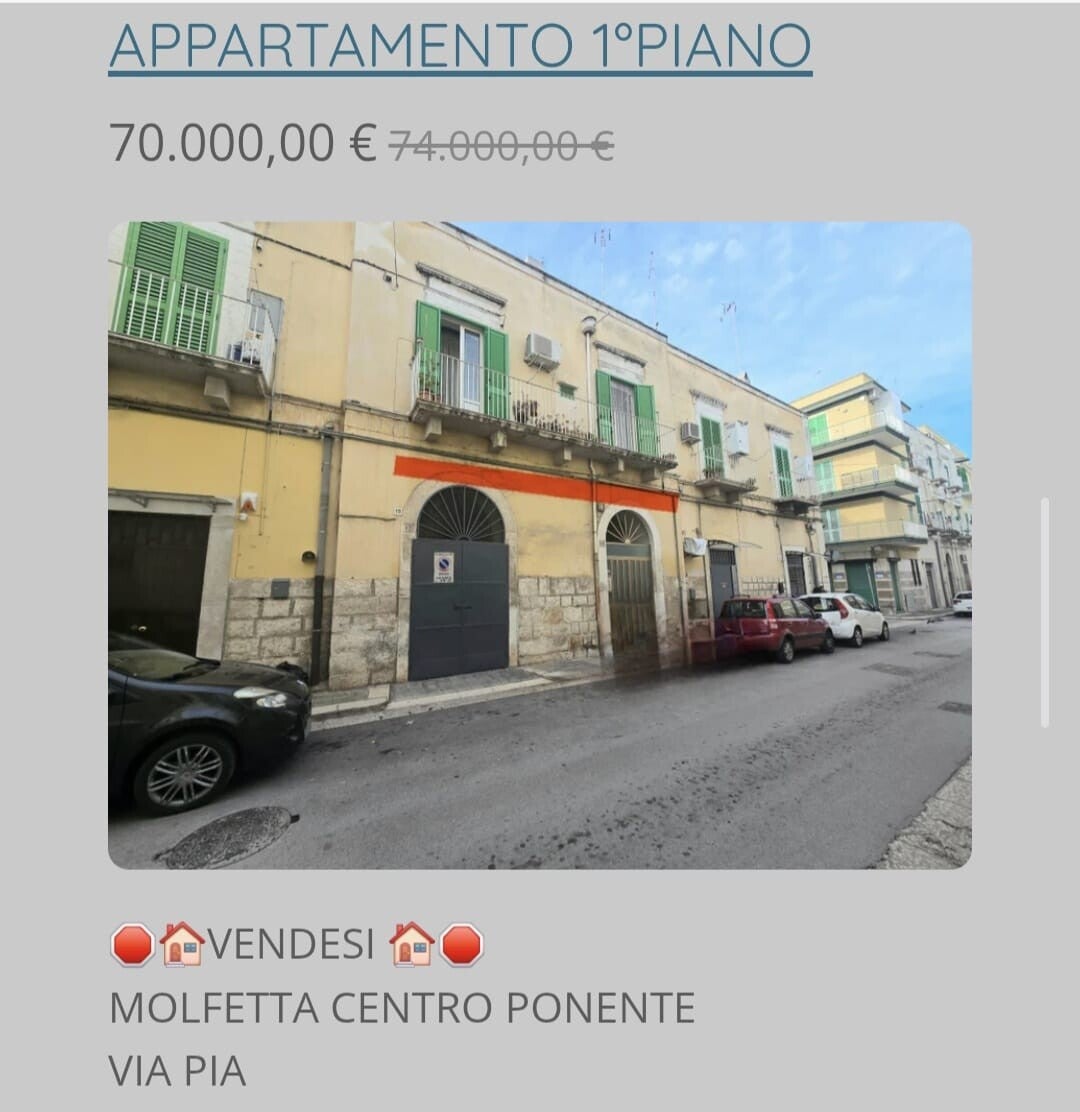Open the APPARTAMENTO 1°PIANO listing link

pos(461,46)
